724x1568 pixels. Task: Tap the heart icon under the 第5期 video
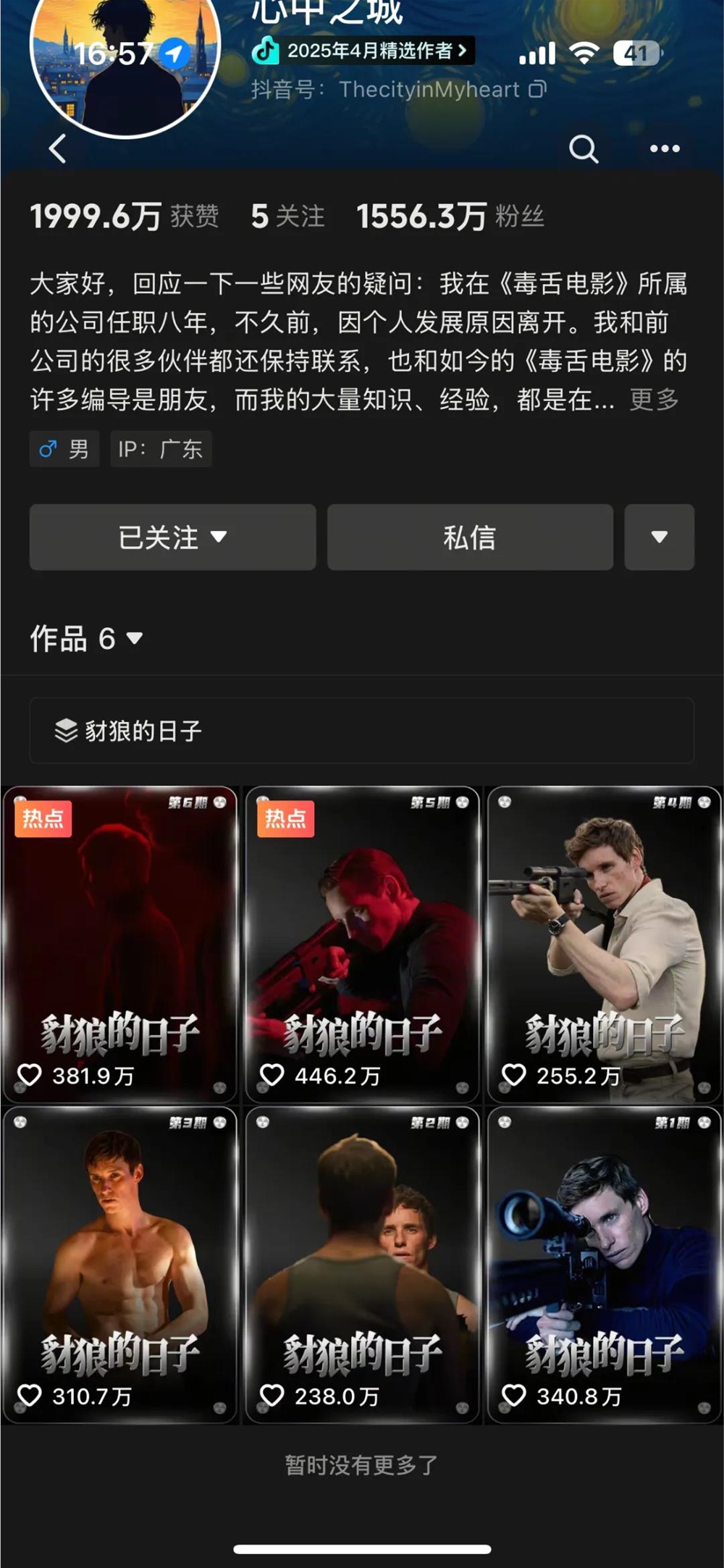click(274, 1076)
